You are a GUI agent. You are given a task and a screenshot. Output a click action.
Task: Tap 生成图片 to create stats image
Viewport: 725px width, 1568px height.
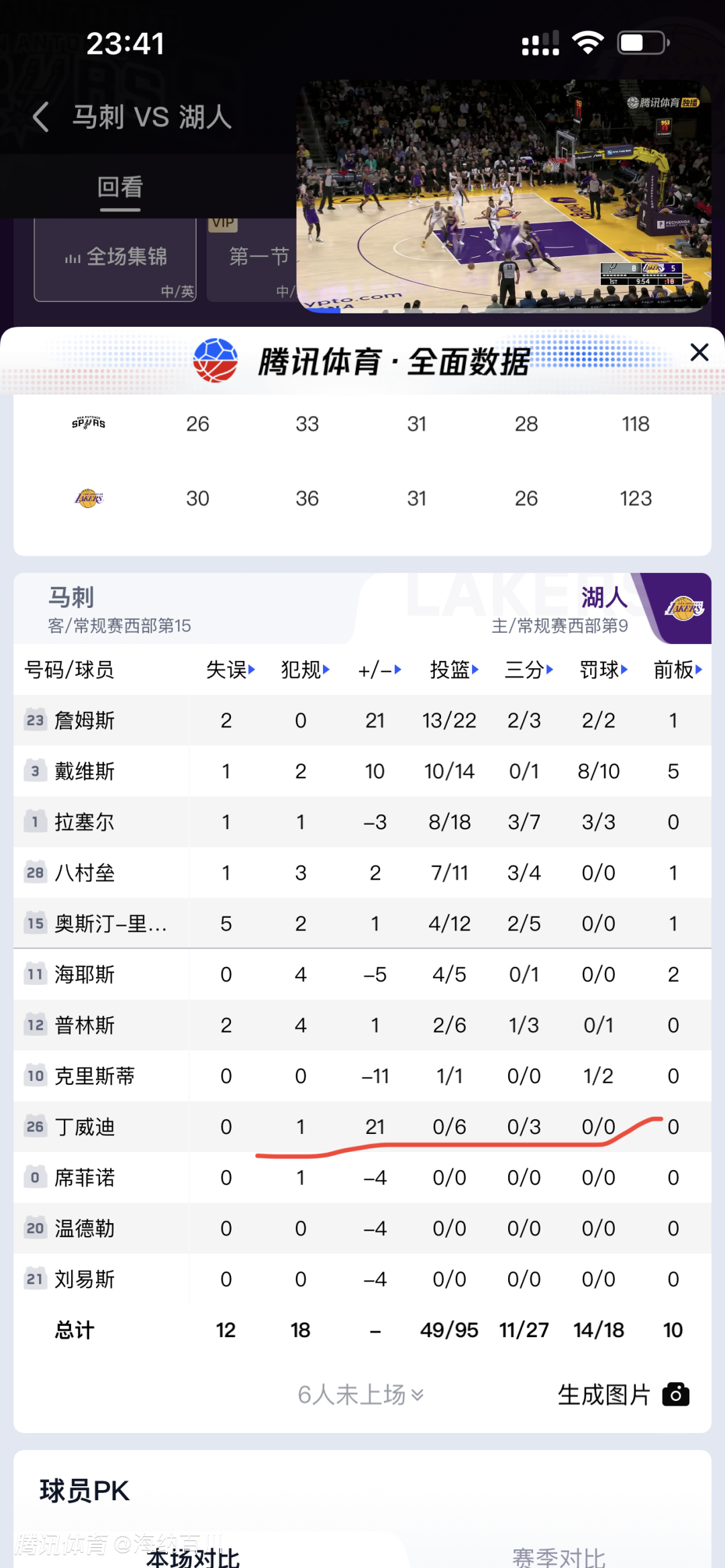(x=623, y=1395)
